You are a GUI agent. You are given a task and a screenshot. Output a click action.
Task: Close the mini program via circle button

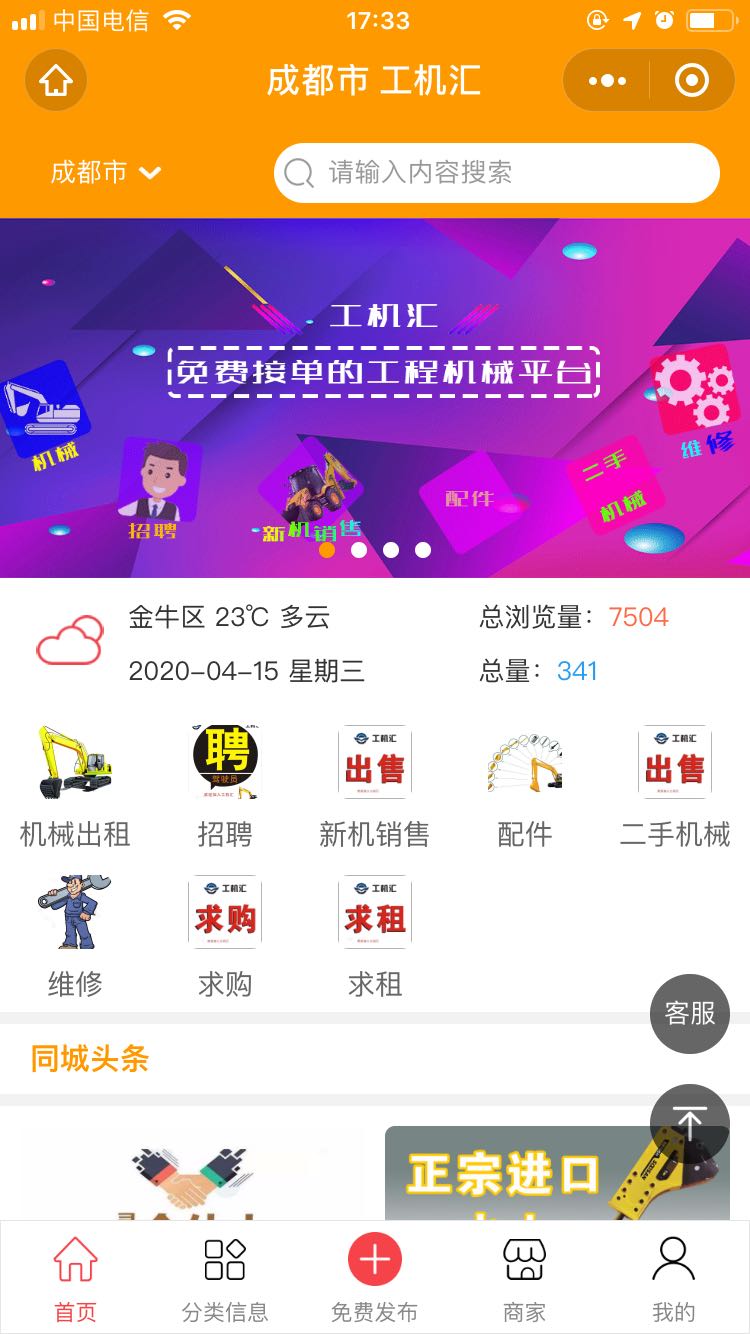pos(691,80)
